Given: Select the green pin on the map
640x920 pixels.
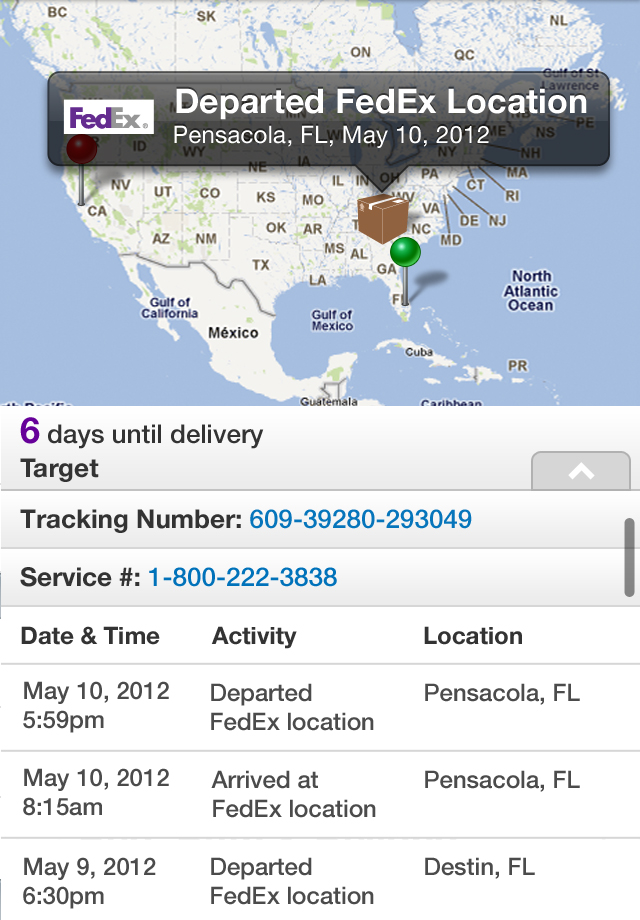Looking at the screenshot, I should tap(405, 253).
